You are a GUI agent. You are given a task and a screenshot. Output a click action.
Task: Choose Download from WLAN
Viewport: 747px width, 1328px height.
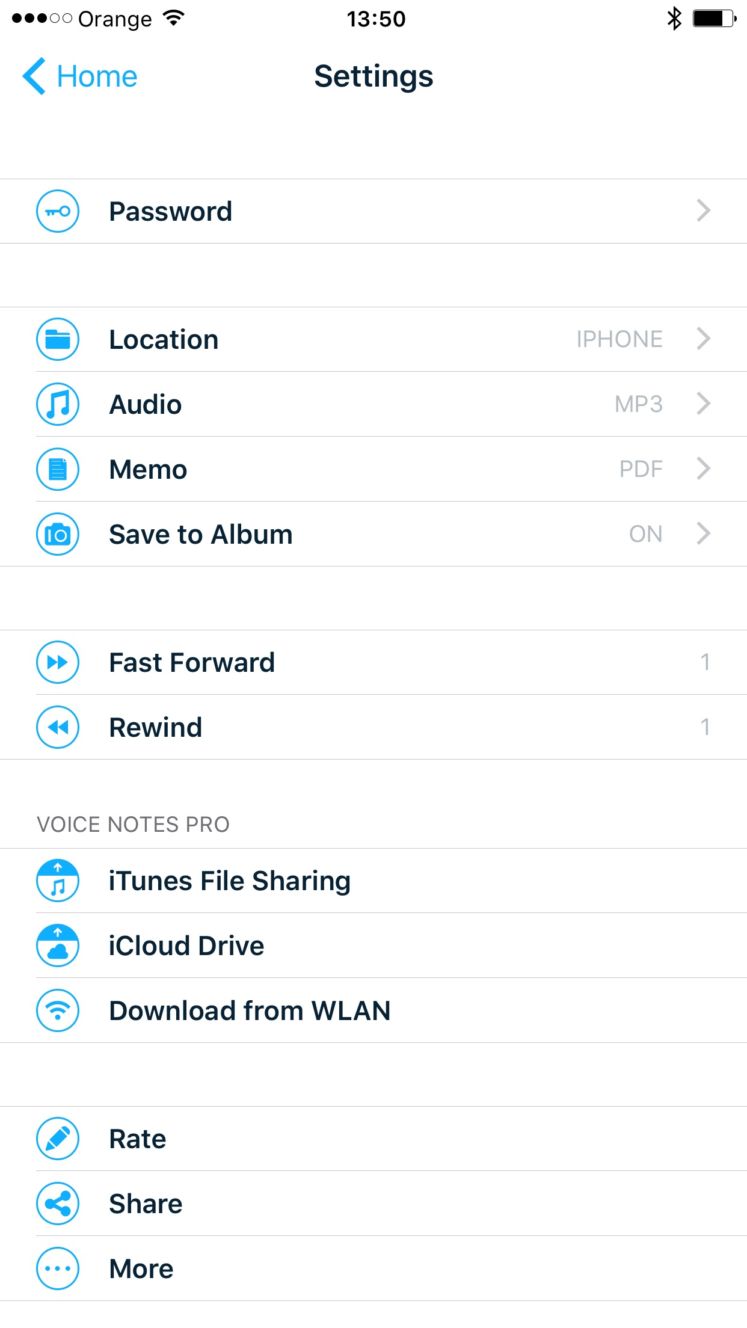coord(373,1010)
